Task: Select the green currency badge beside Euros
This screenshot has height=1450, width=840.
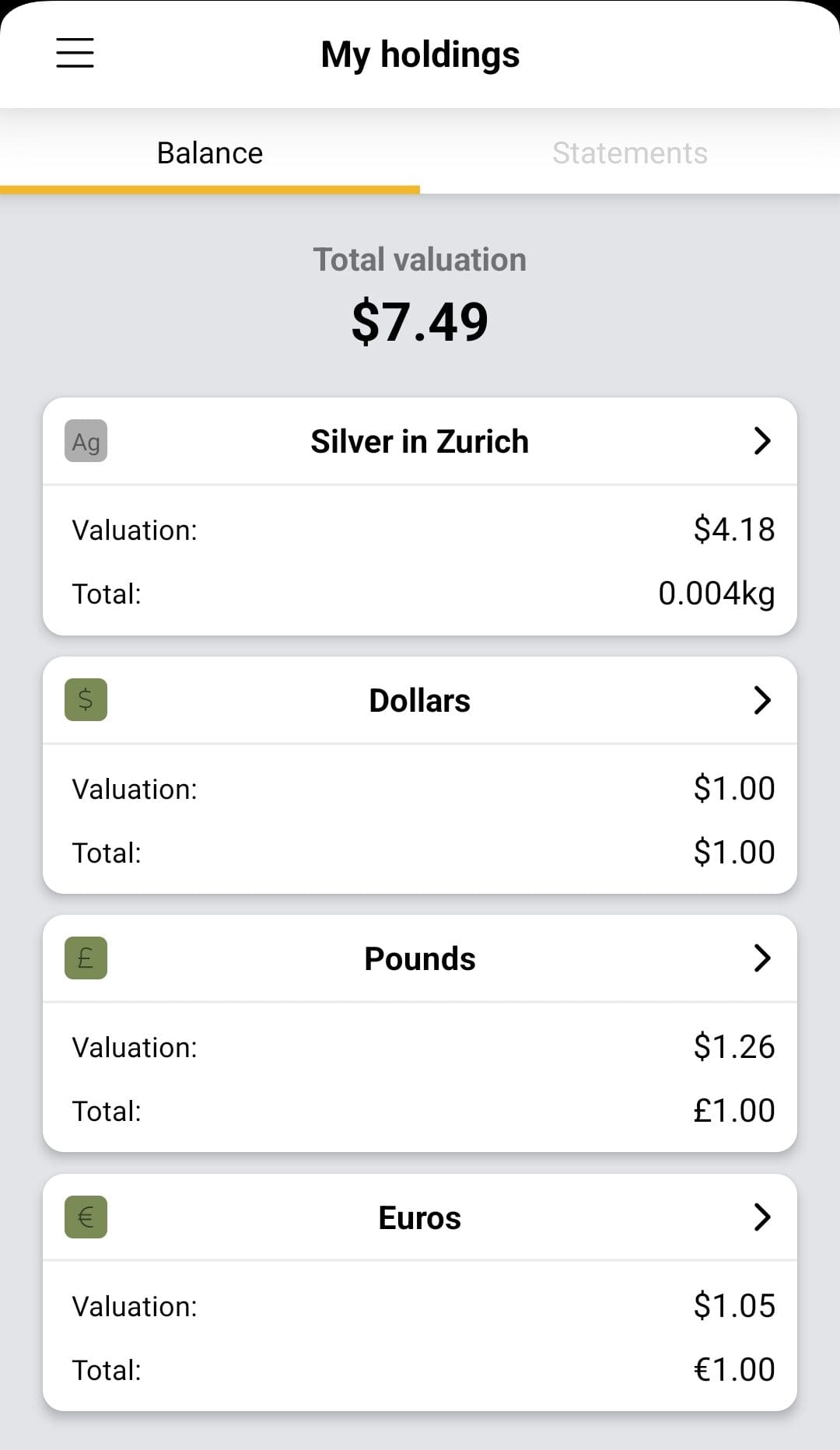Action: 86,1217
